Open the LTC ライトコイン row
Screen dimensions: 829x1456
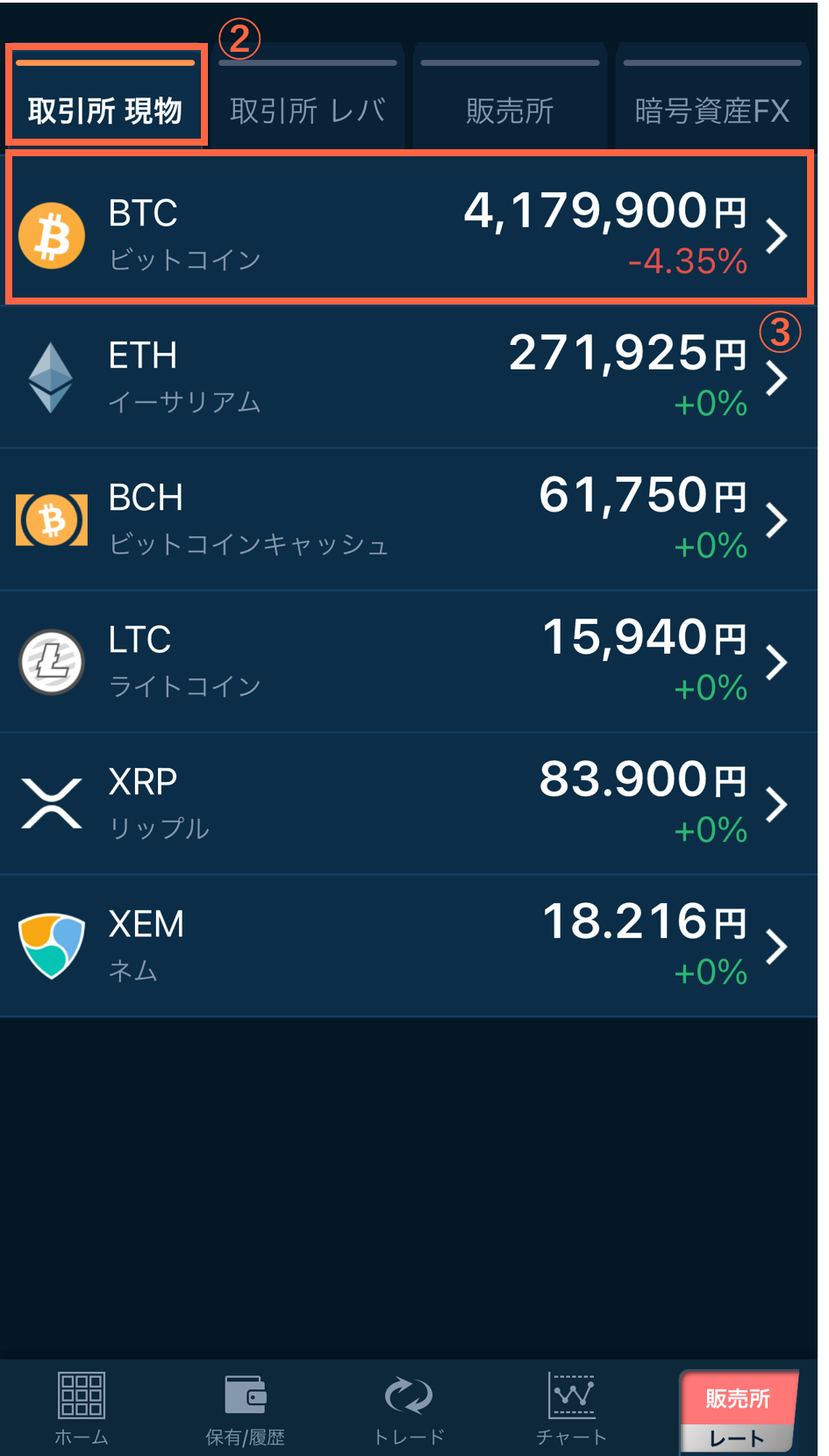(x=409, y=662)
